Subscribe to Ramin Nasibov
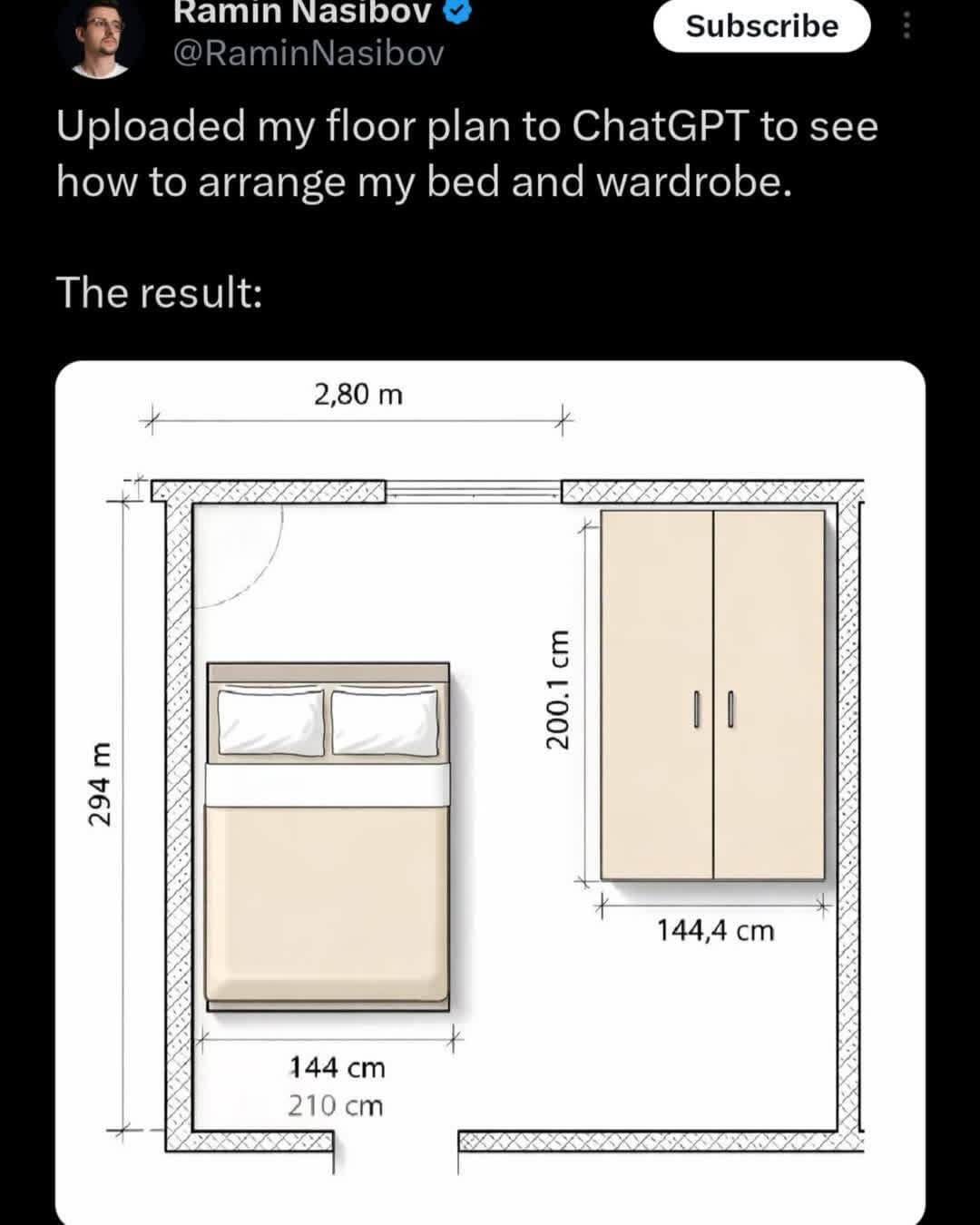Image resolution: width=980 pixels, height=1225 pixels. [761, 26]
